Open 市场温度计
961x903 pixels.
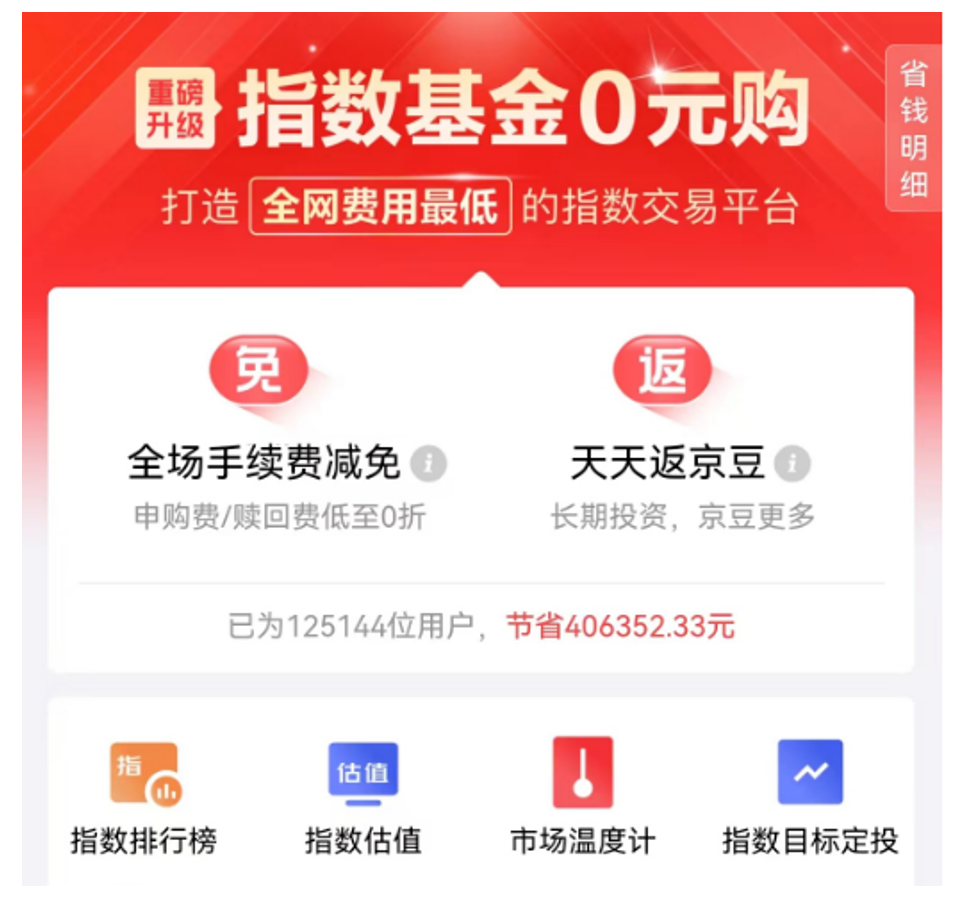(x=582, y=797)
